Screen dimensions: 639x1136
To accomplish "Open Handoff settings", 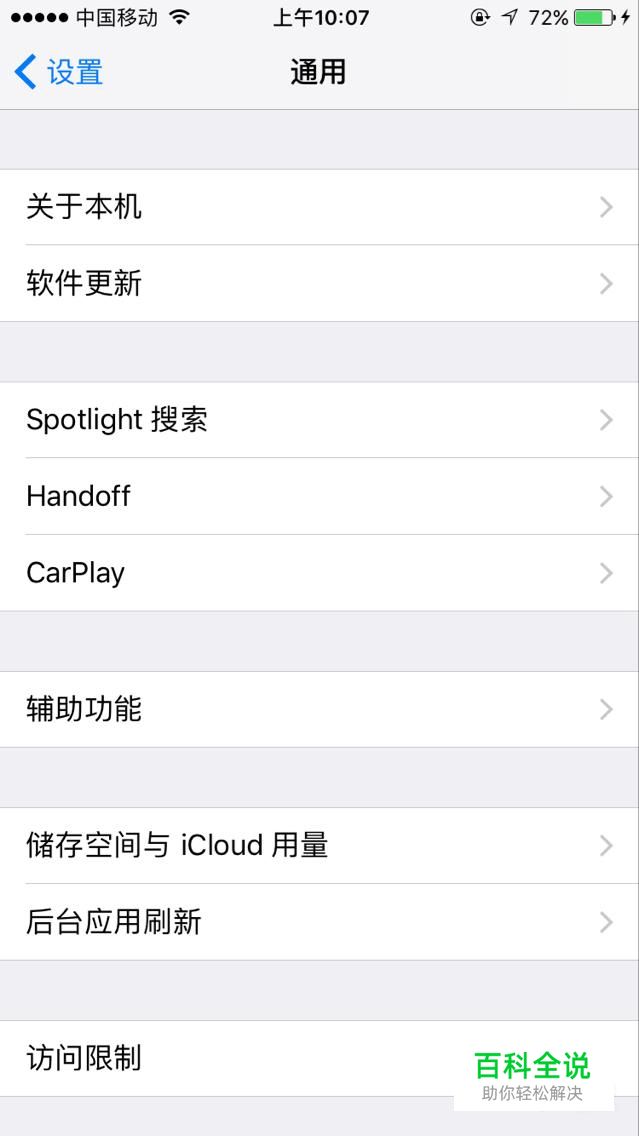I will coord(319,496).
